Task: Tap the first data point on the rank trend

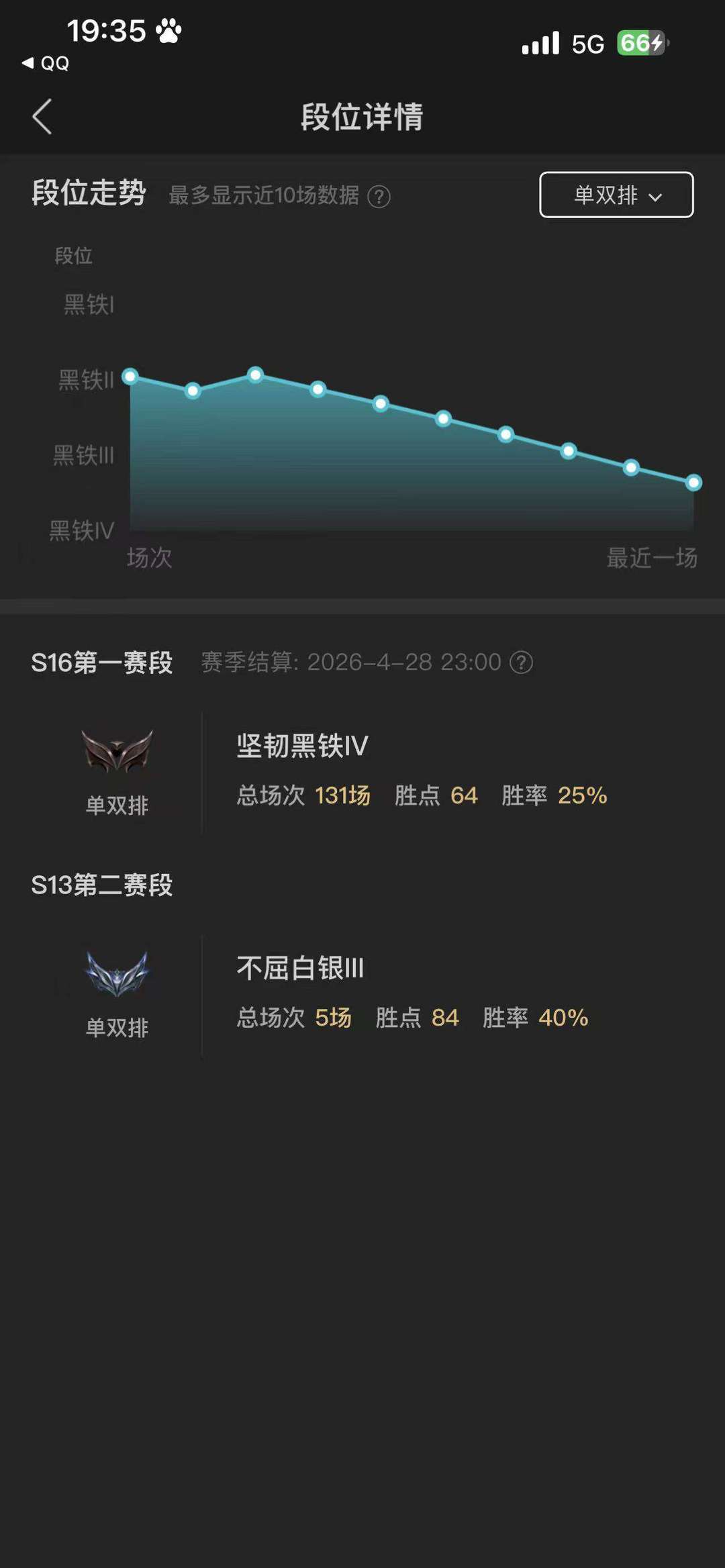Action: coord(130,377)
